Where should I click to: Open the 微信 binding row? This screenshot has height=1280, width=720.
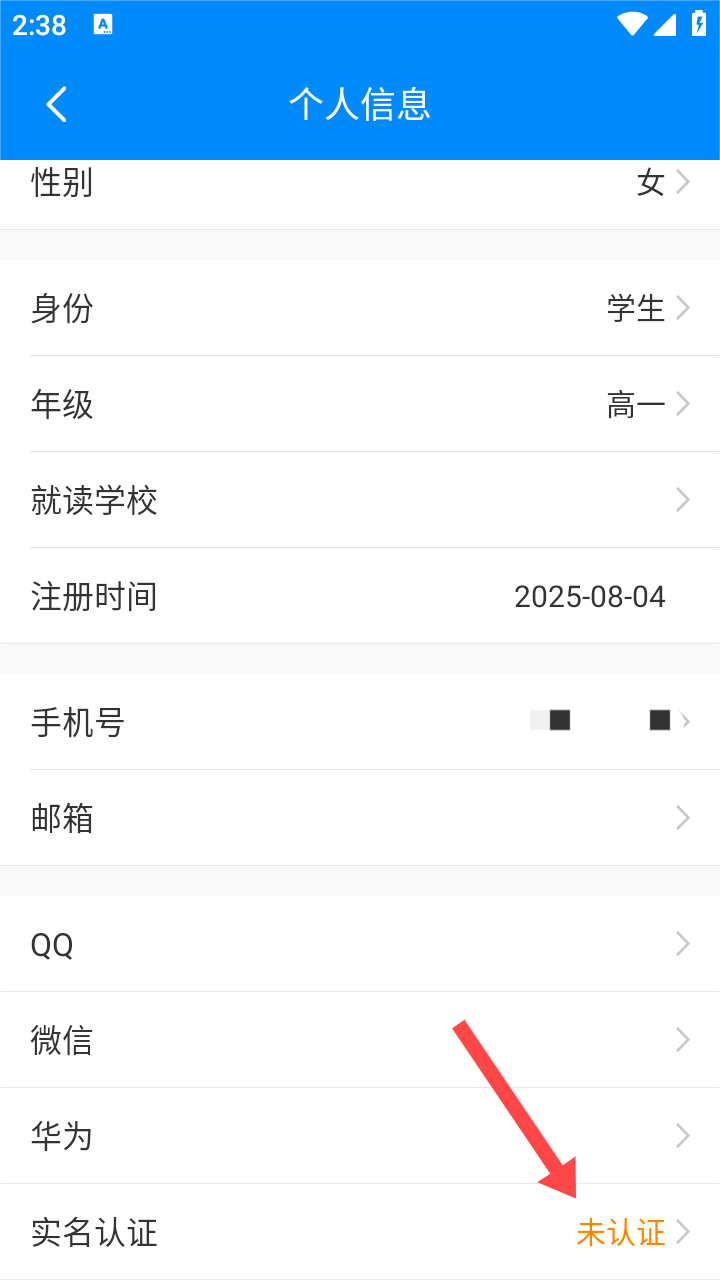pyautogui.click(x=360, y=1040)
